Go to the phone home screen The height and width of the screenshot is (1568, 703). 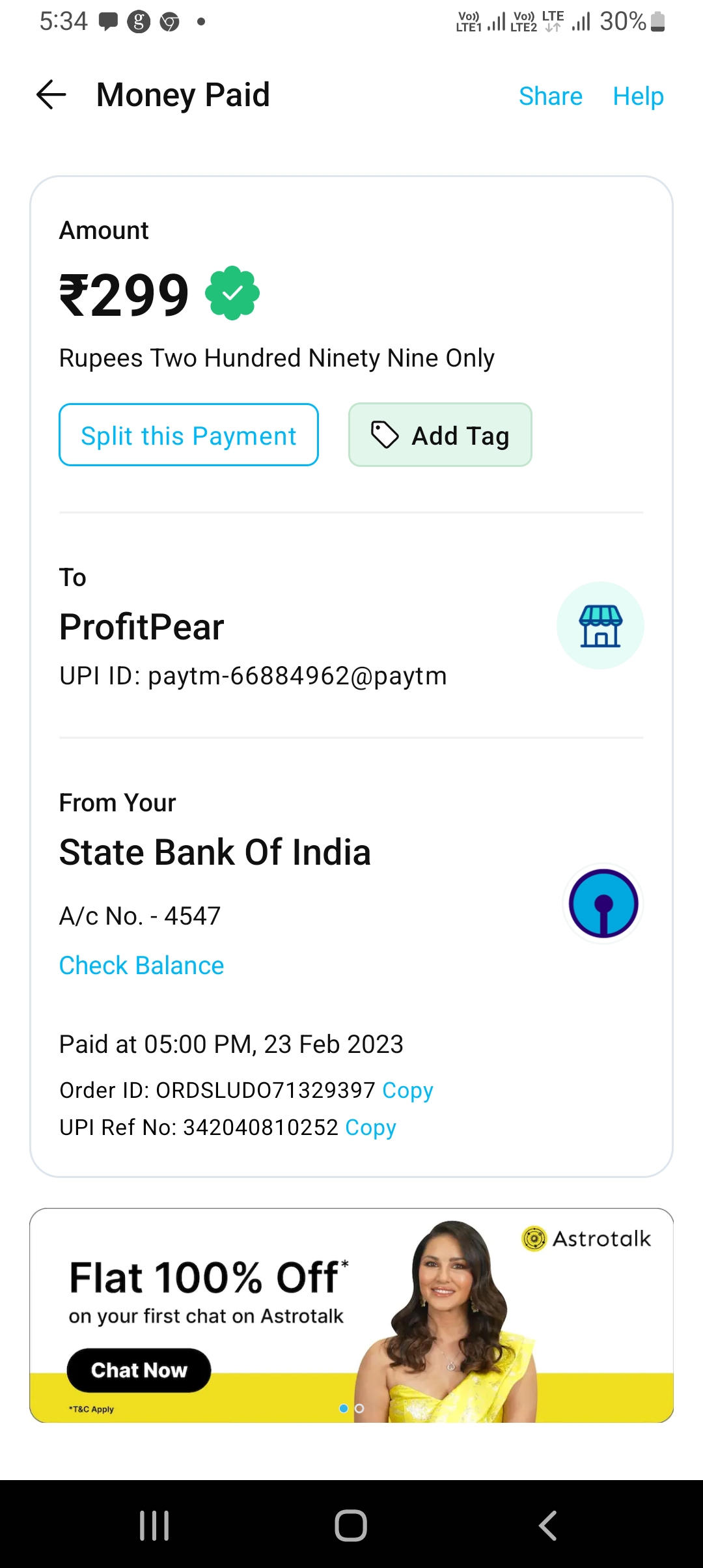[x=351, y=1526]
